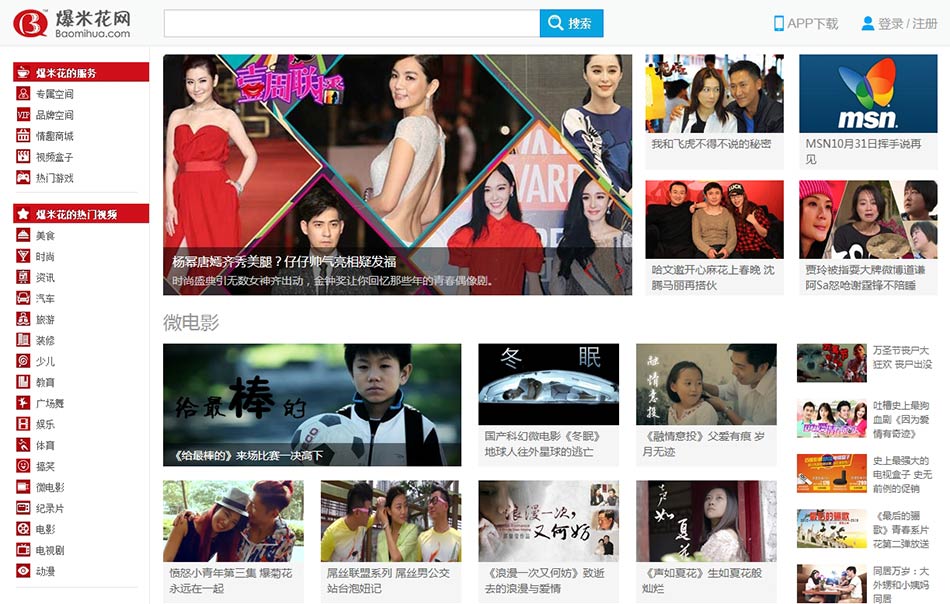Browse the 汽车 video category

coord(45,299)
